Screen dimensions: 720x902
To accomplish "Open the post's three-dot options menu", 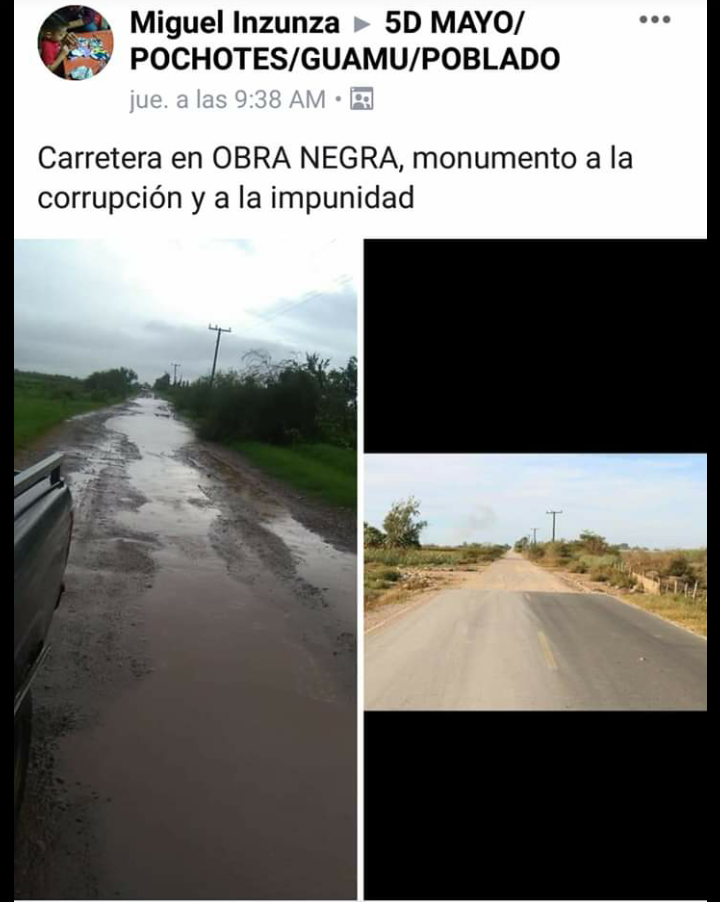I will pos(654,20).
